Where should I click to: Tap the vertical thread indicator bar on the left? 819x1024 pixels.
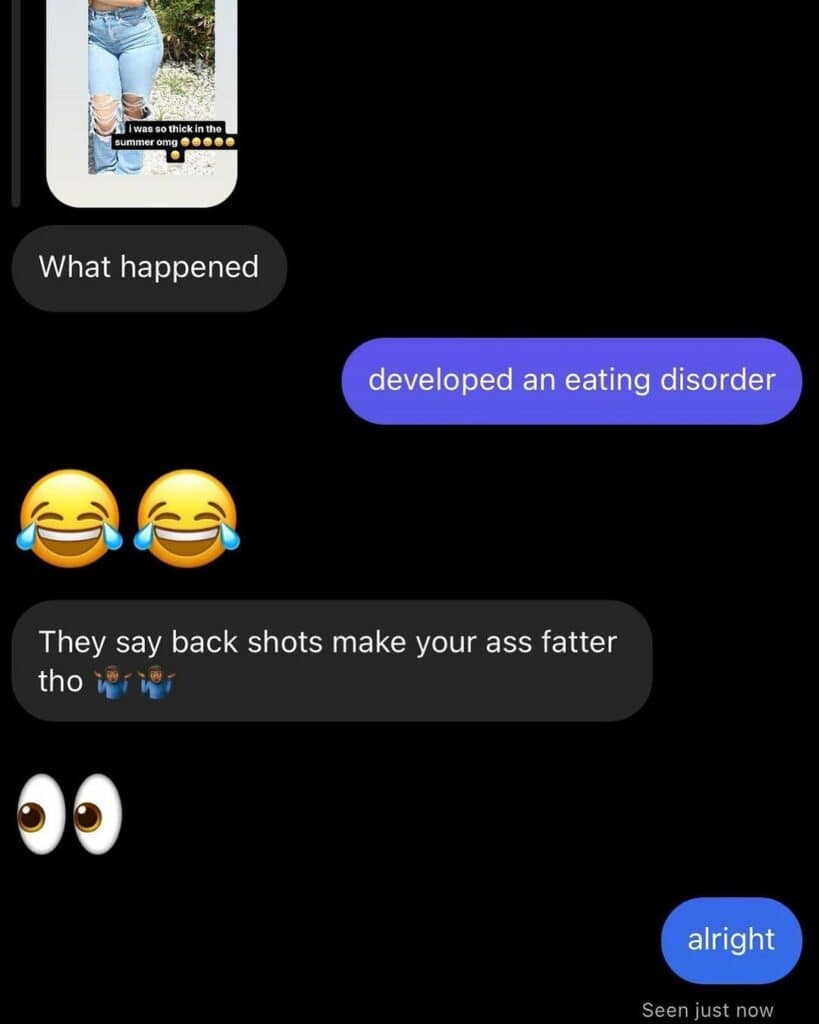14,100
